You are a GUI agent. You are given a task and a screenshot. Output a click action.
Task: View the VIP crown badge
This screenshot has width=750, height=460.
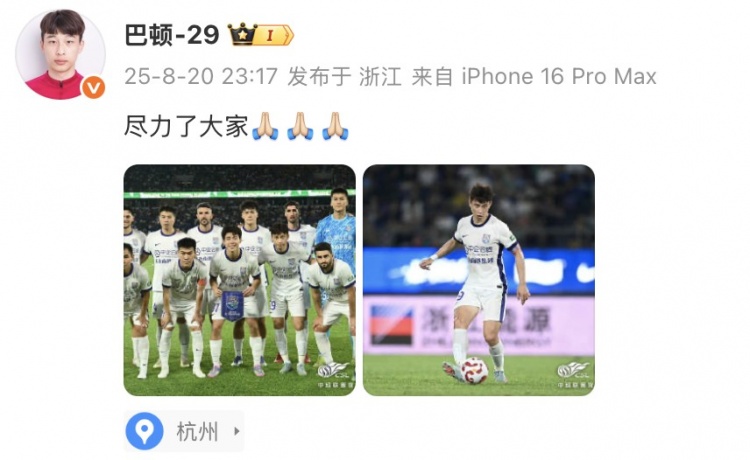coord(260,35)
